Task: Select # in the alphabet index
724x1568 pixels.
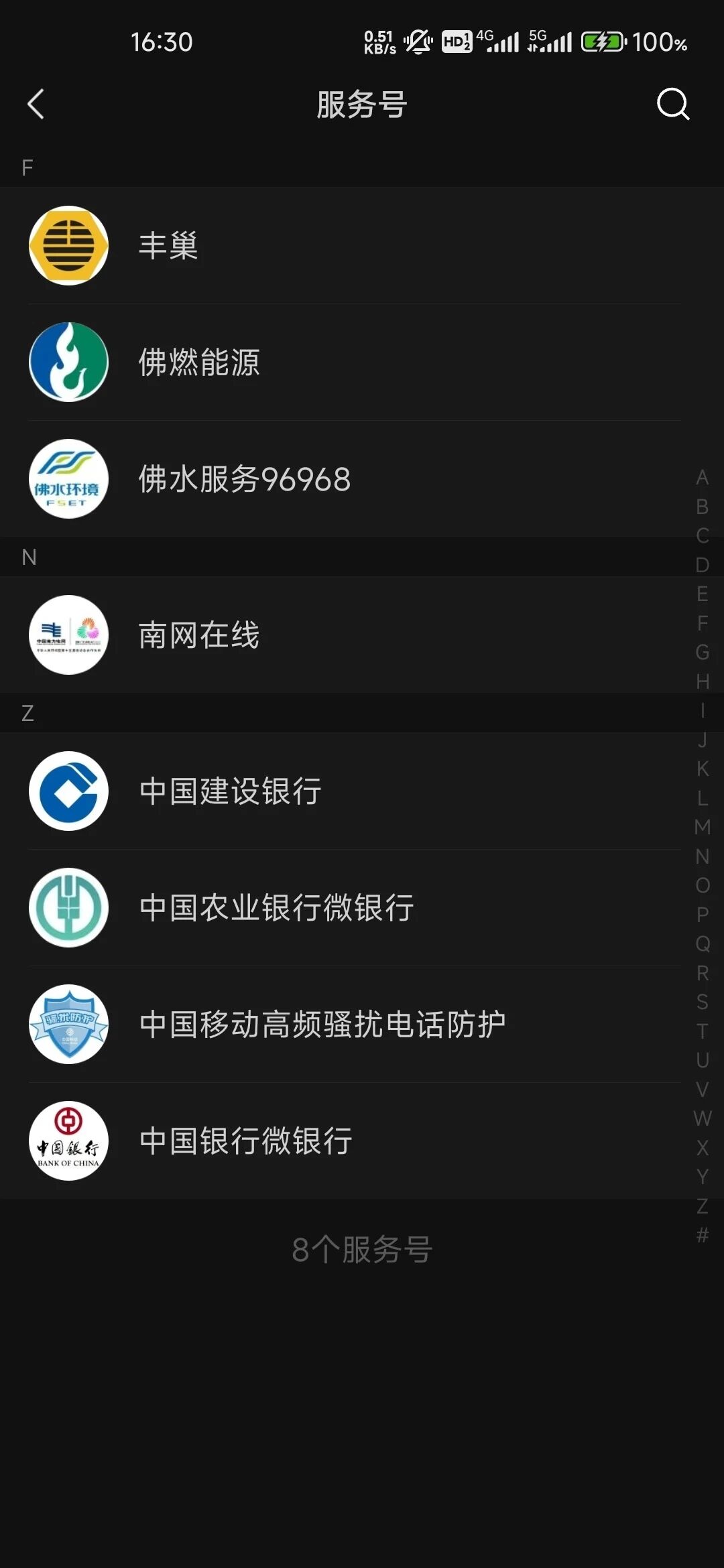Action: coord(702,1234)
